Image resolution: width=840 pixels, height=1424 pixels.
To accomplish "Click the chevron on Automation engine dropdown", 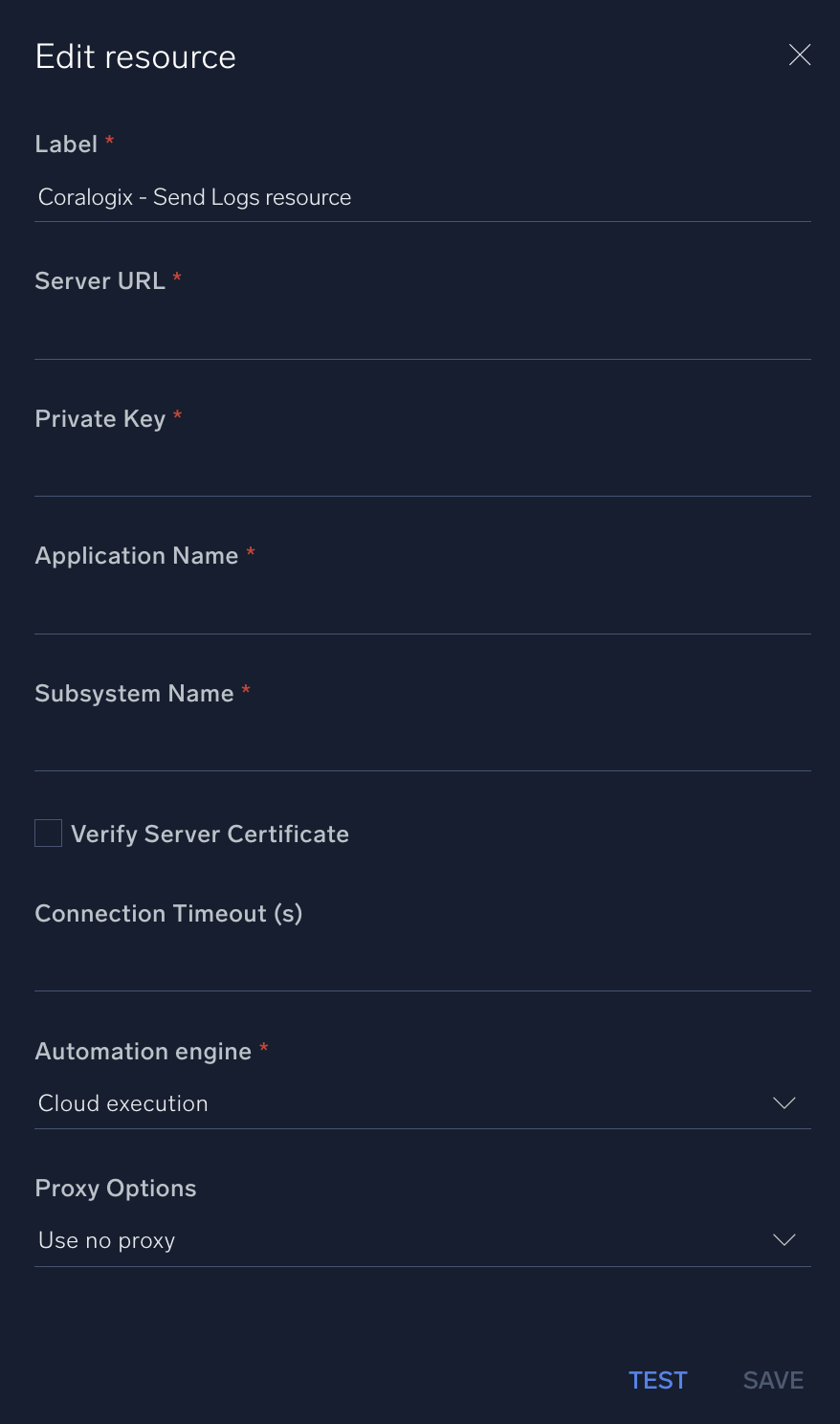I will (x=784, y=1102).
